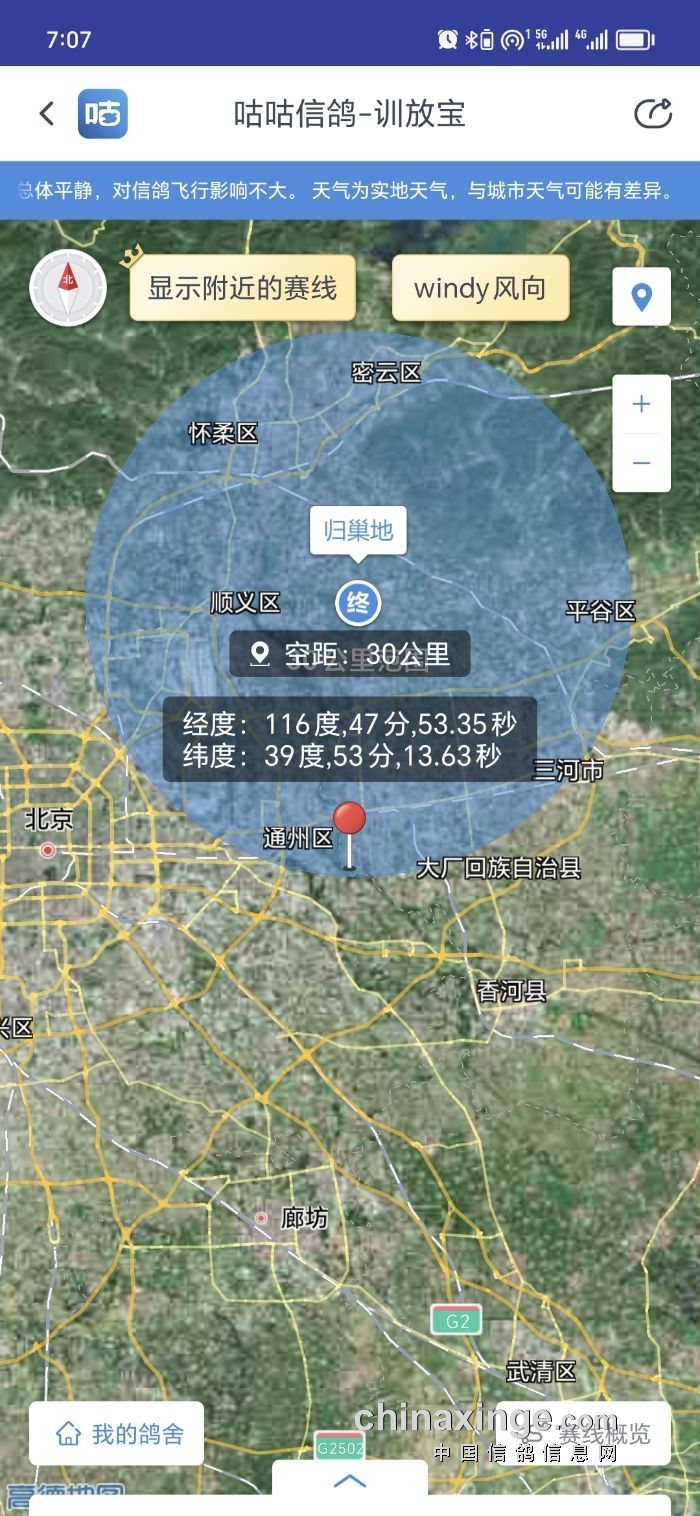Zoom in the map with plus button

pos(641,404)
